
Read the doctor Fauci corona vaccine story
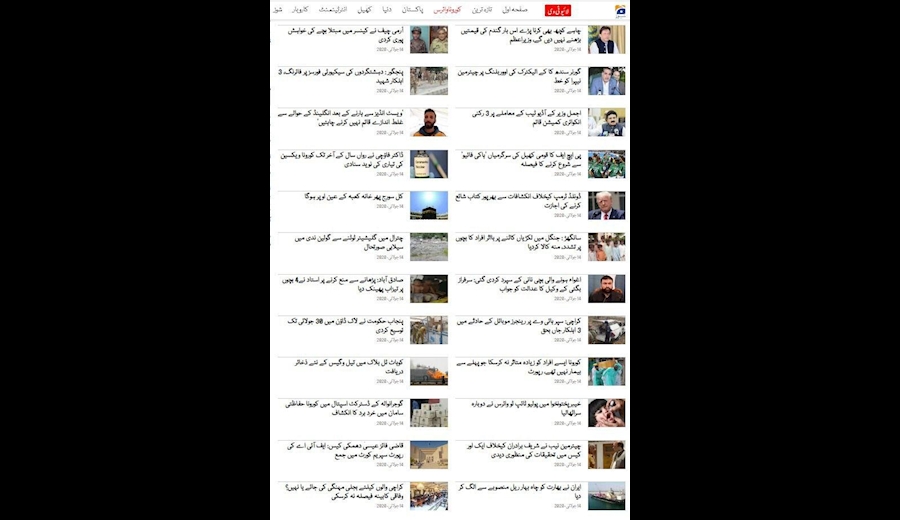[x=348, y=160]
